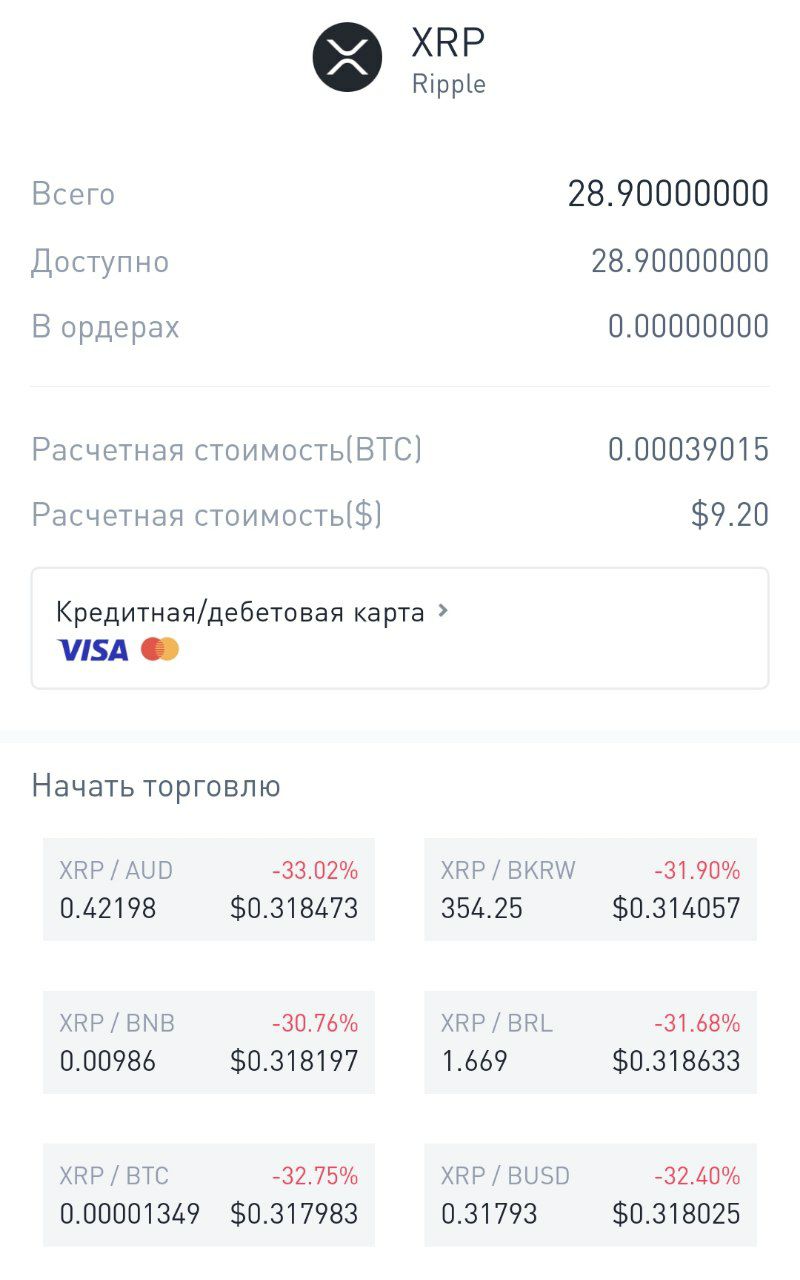
Task: Select the XRP / BNB pair
Action: (x=209, y=1042)
